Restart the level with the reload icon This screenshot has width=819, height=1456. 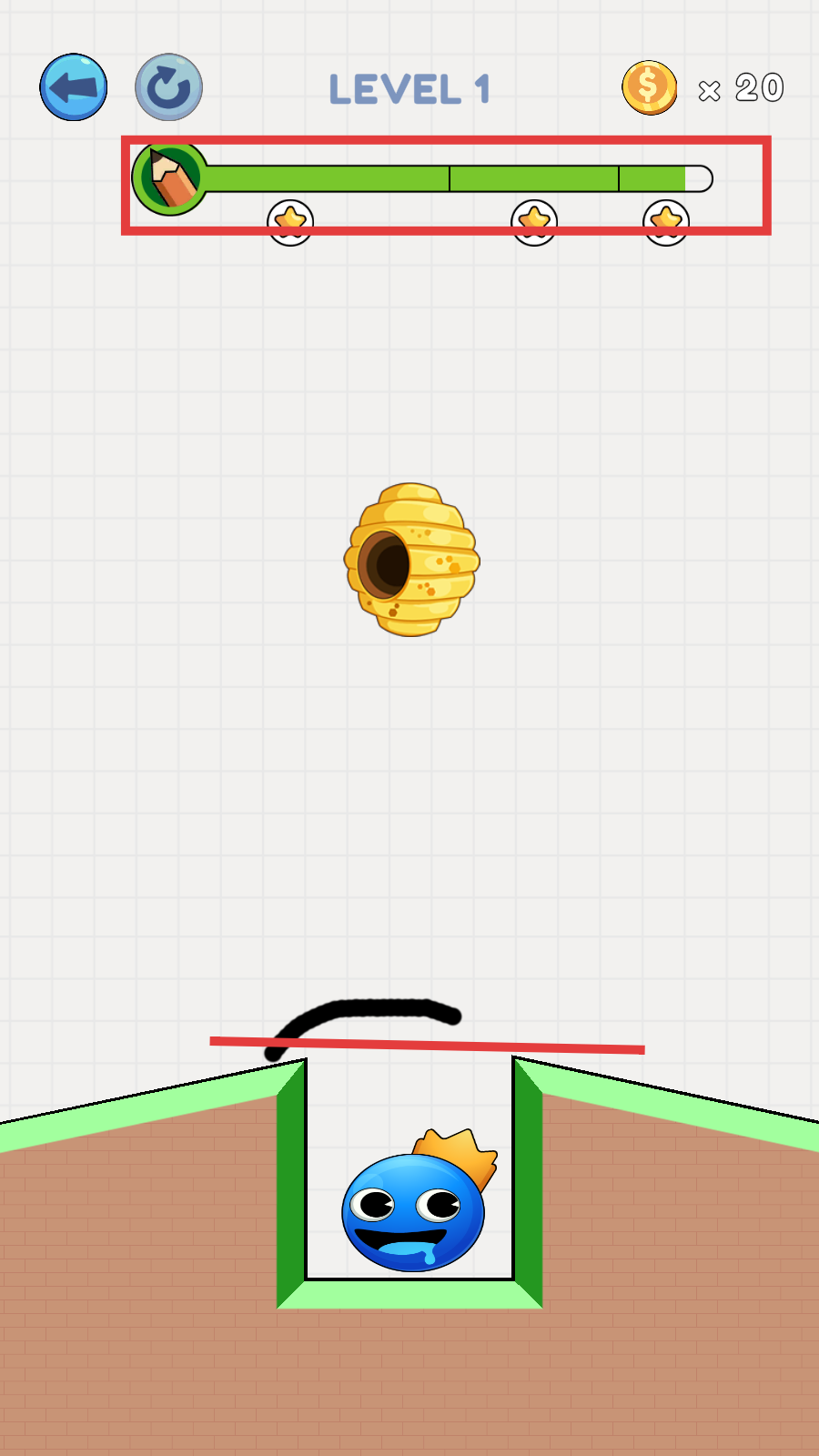[x=169, y=87]
